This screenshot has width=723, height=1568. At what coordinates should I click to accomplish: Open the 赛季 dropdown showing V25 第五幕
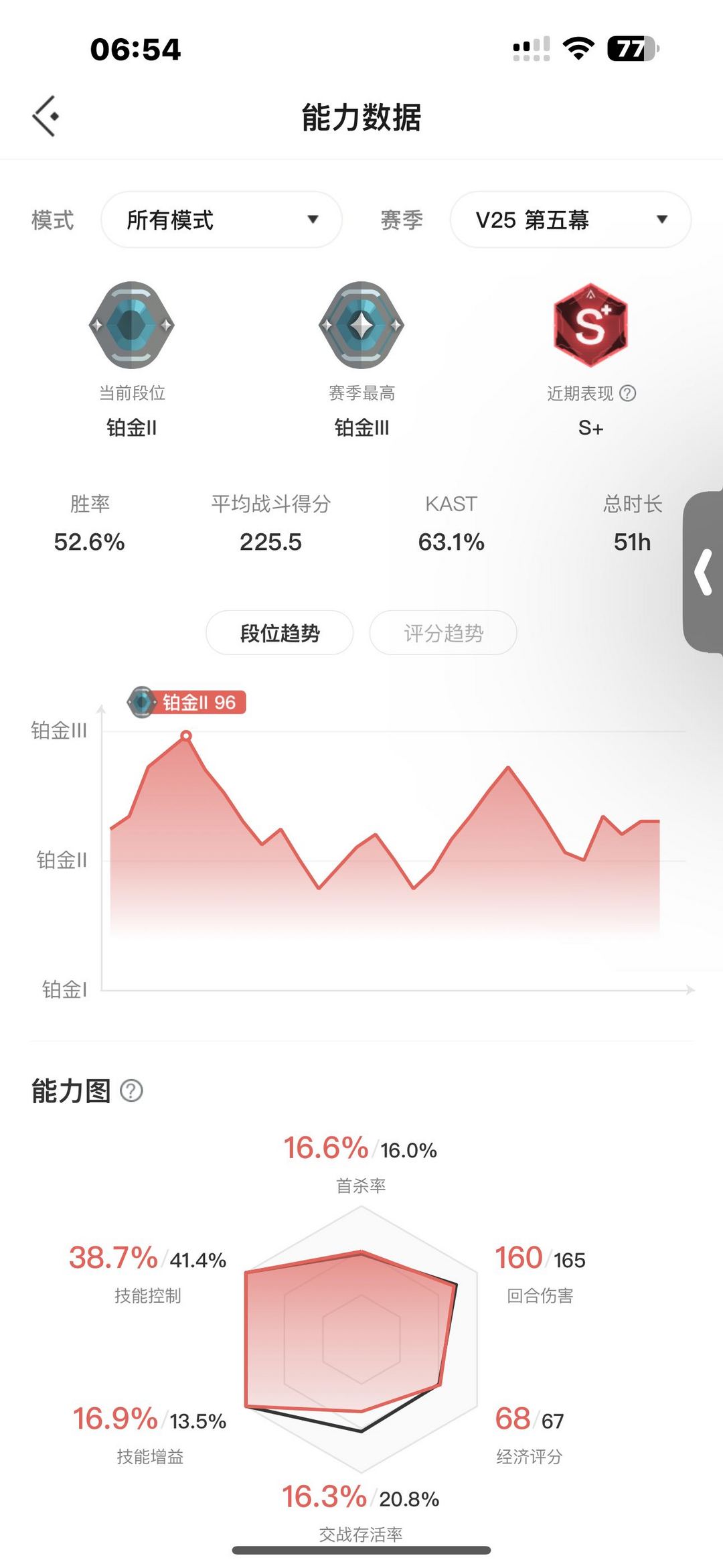click(570, 220)
